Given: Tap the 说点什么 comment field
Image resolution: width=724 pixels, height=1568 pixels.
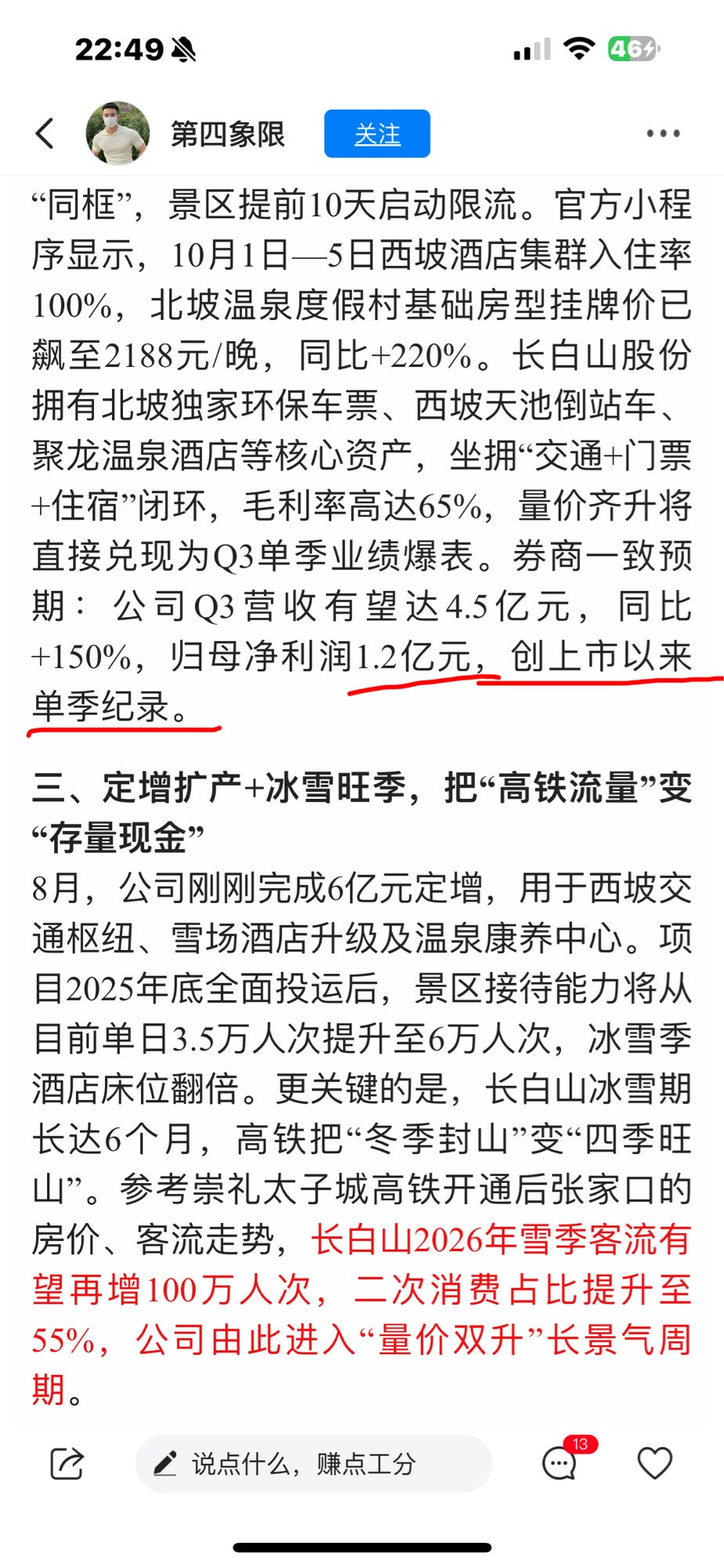Looking at the screenshot, I should pyautogui.click(x=313, y=1464).
